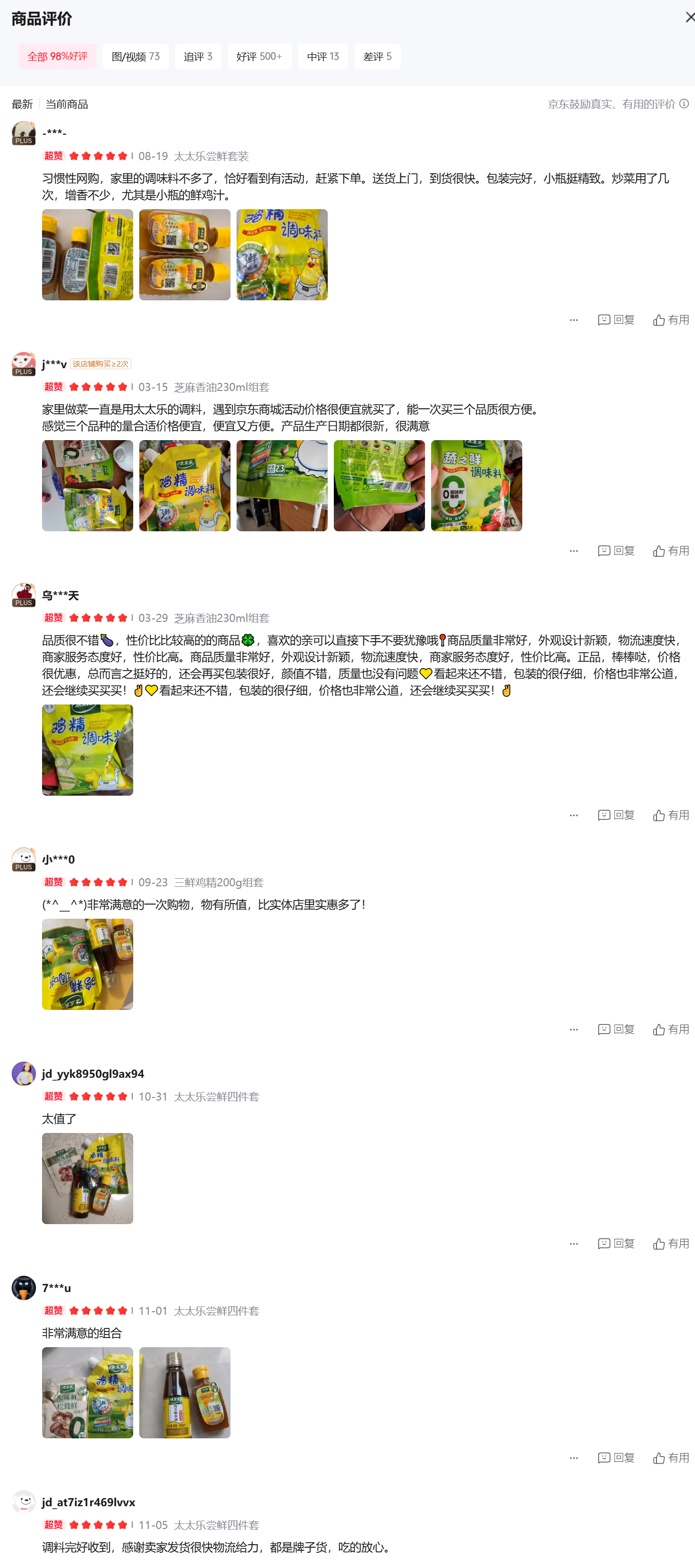Select the 全部 98%好评 filter chip
The image size is (695, 1568).
(x=57, y=56)
